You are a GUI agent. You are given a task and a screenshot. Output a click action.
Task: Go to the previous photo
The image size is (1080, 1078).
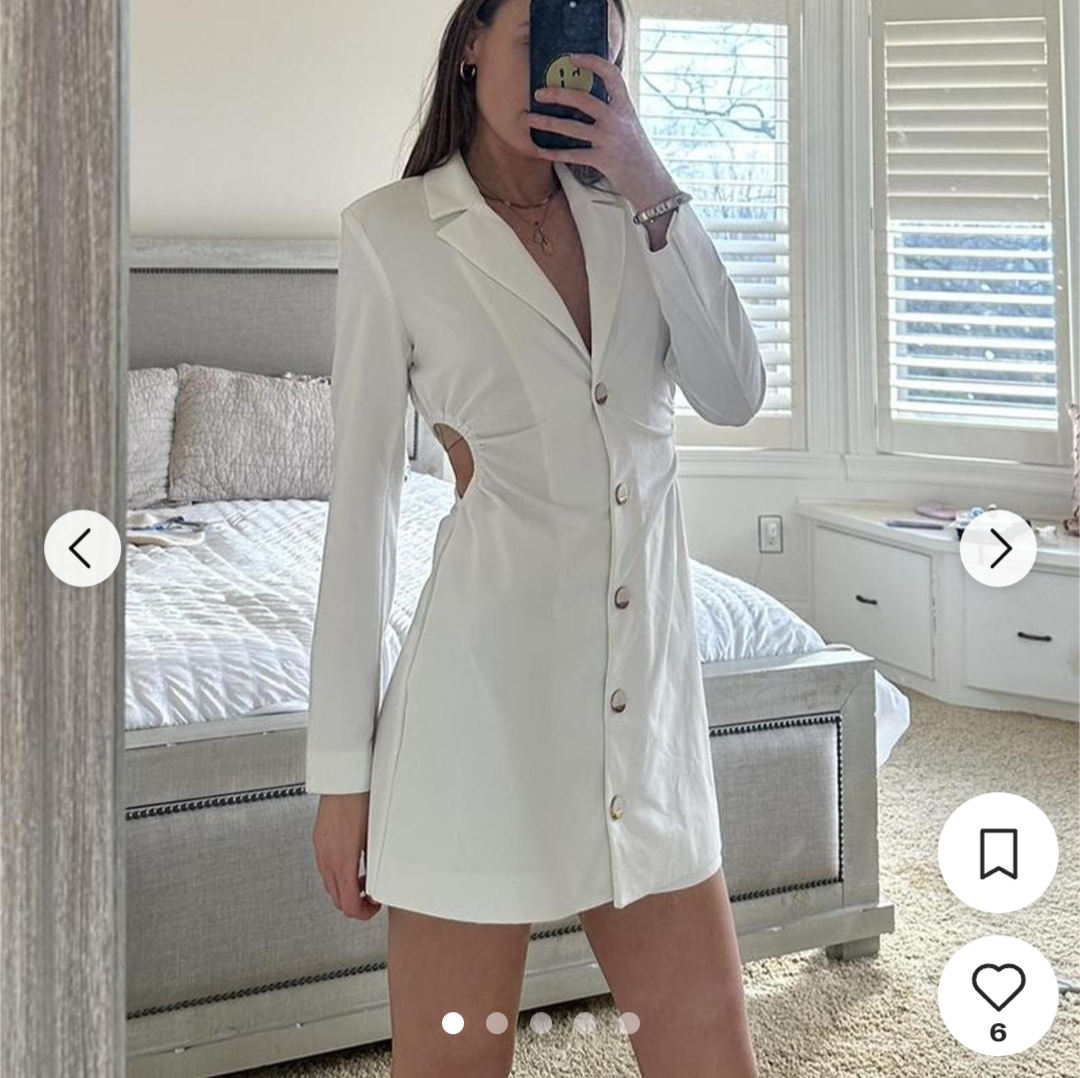[82, 548]
